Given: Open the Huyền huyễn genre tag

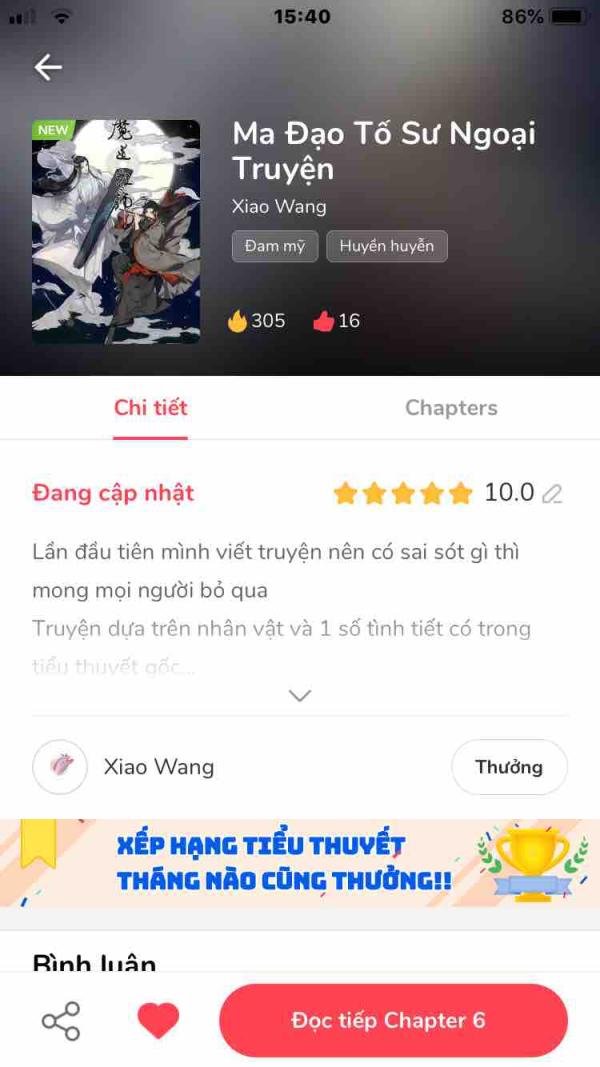Looking at the screenshot, I should click(x=386, y=246).
